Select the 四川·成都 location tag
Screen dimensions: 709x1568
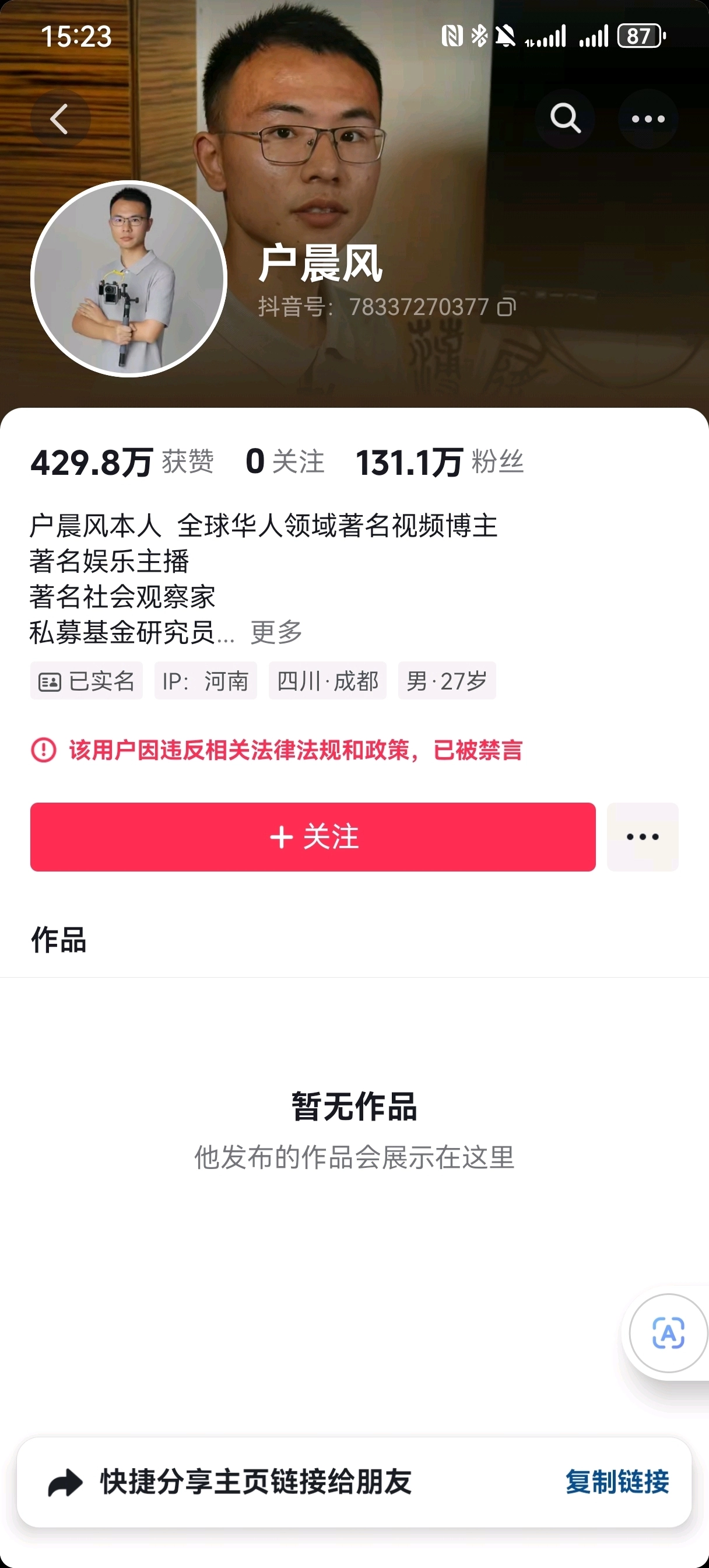[x=327, y=681]
